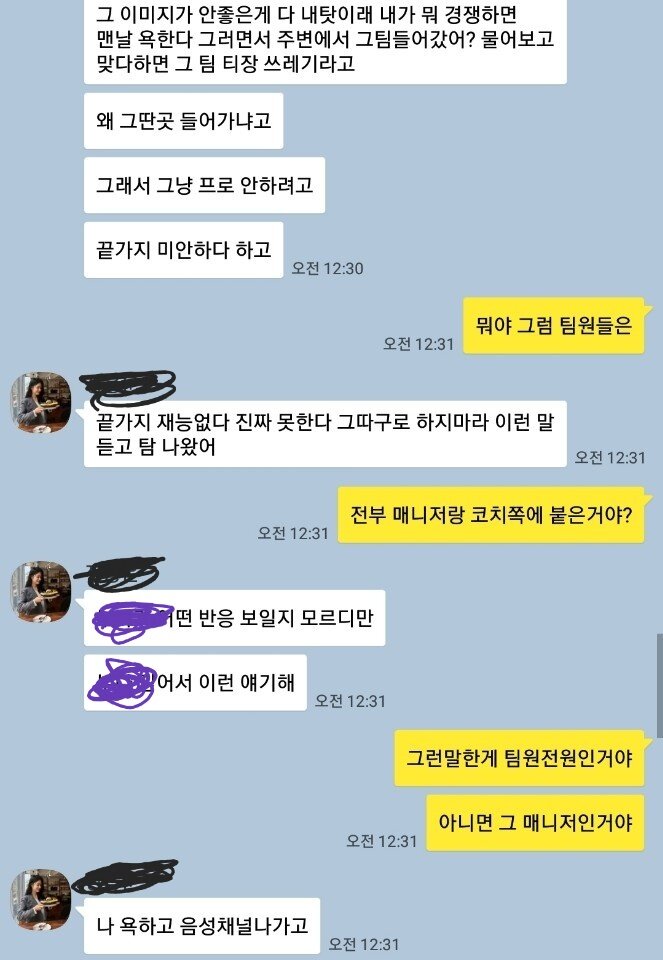Open profile photo beside the "나 욕하고 음성채널나가고" message

click(x=40, y=899)
